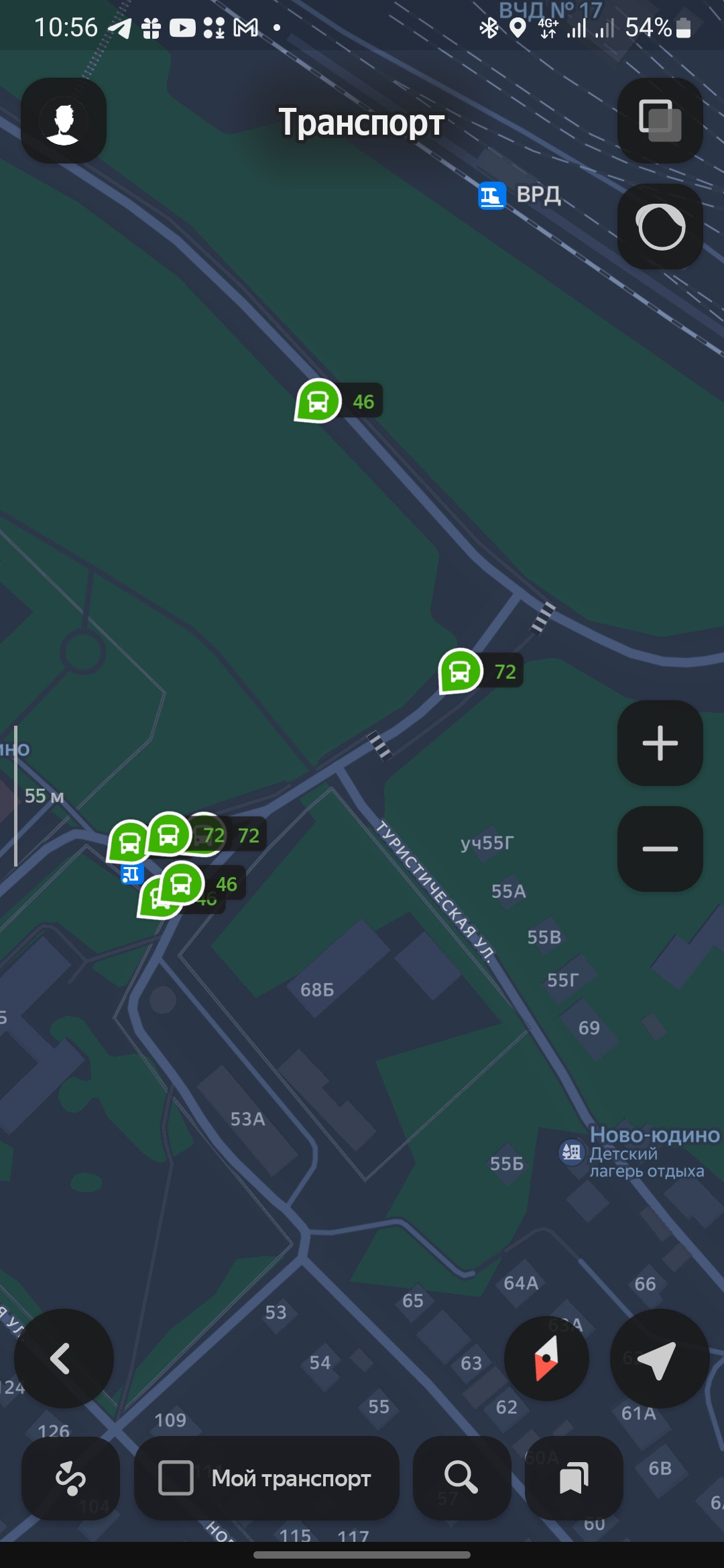724x1568 pixels.
Task: Tap the compass to reset orientation
Action: tap(546, 1358)
